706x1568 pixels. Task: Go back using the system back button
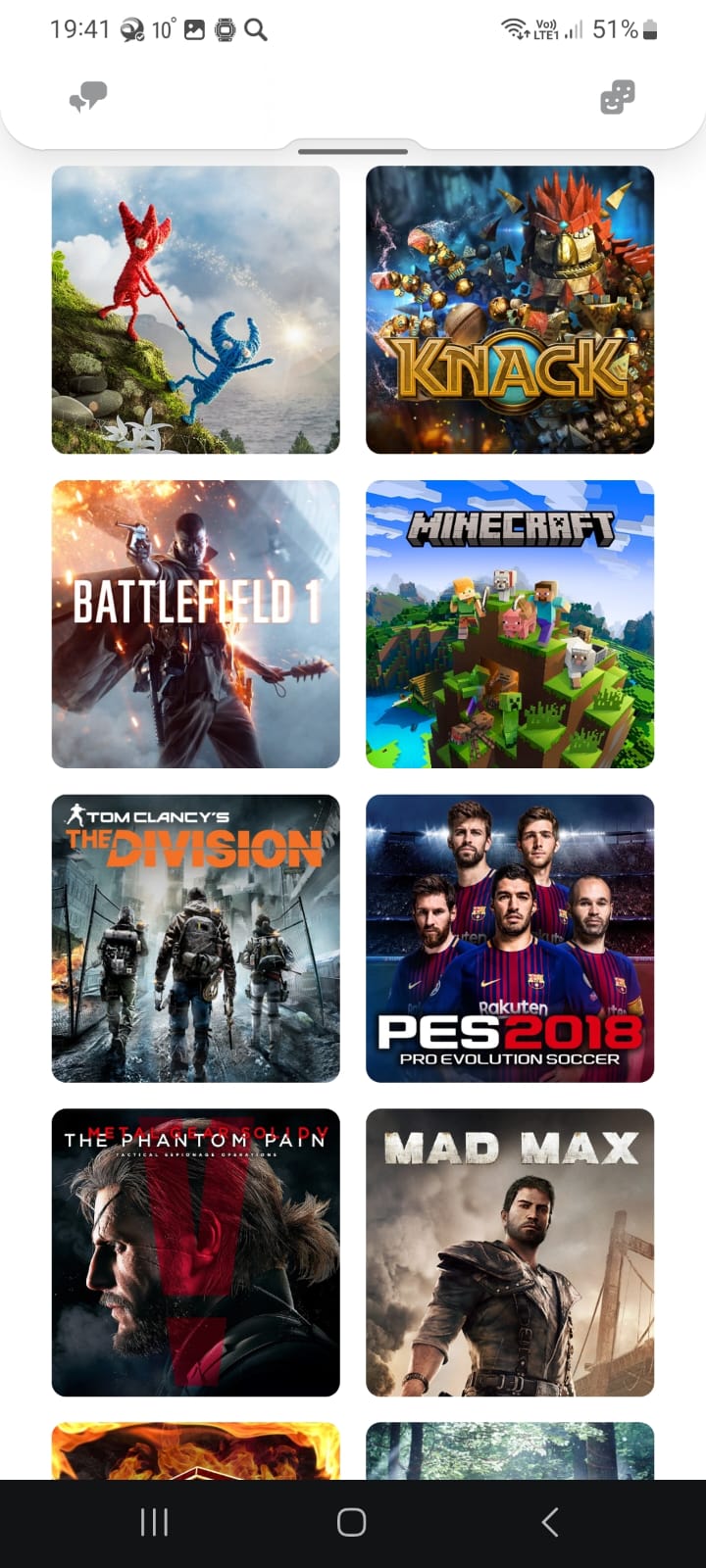click(550, 1522)
